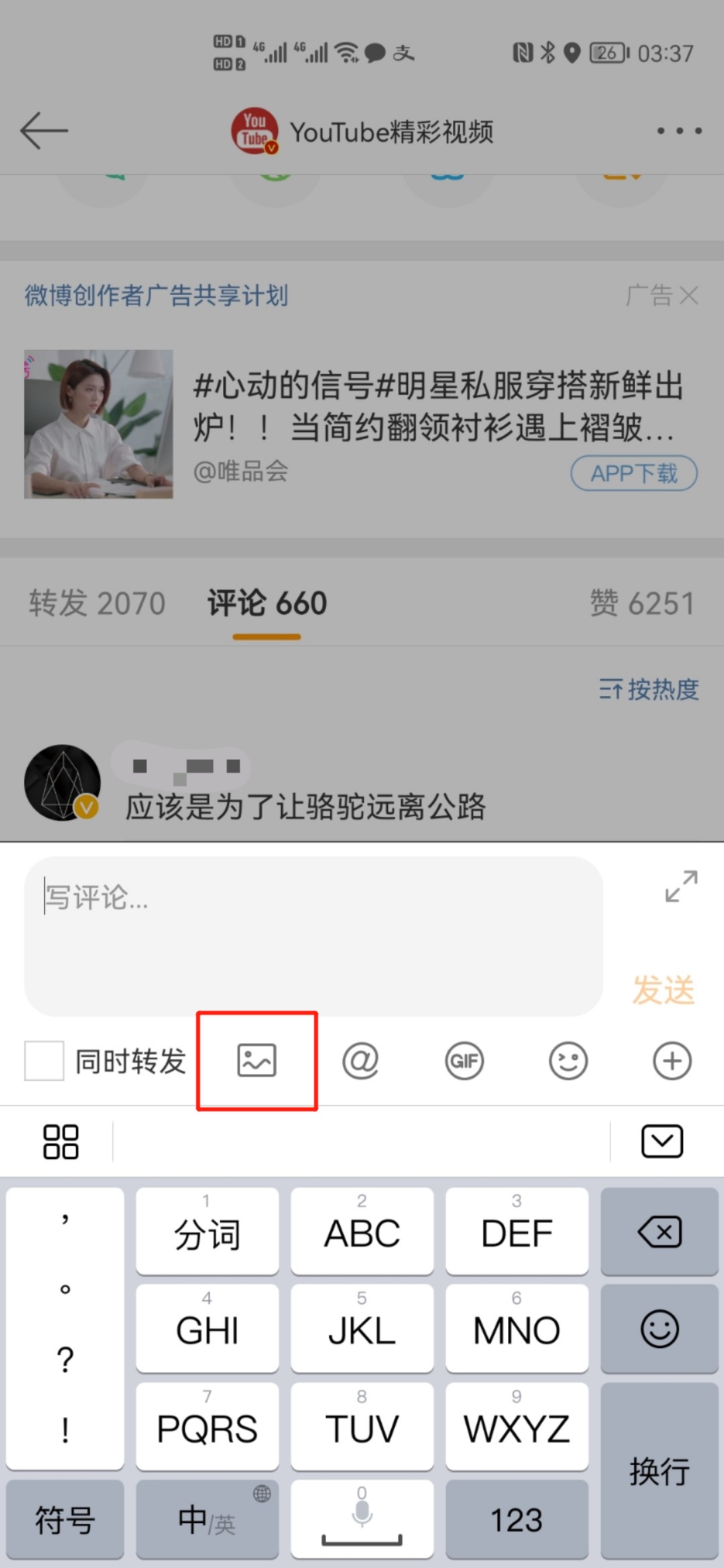Check the 同时转发 checkbox
Screen dimensions: 724x1568
point(44,1061)
